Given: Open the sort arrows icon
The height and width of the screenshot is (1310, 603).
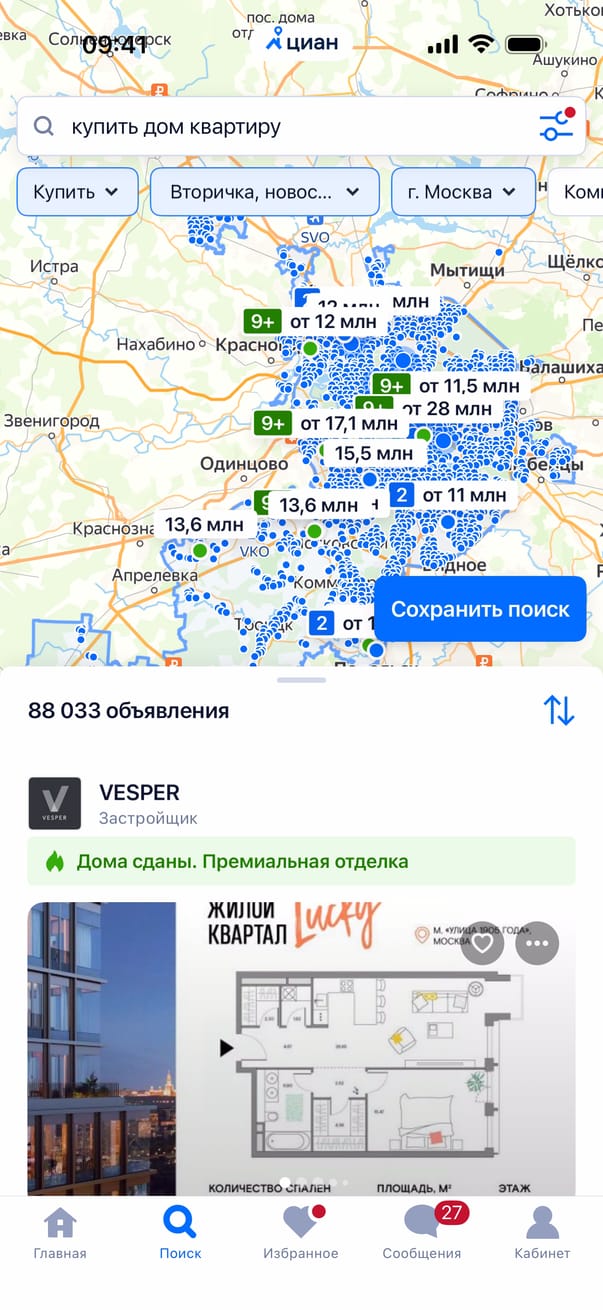Looking at the screenshot, I should click(x=558, y=710).
